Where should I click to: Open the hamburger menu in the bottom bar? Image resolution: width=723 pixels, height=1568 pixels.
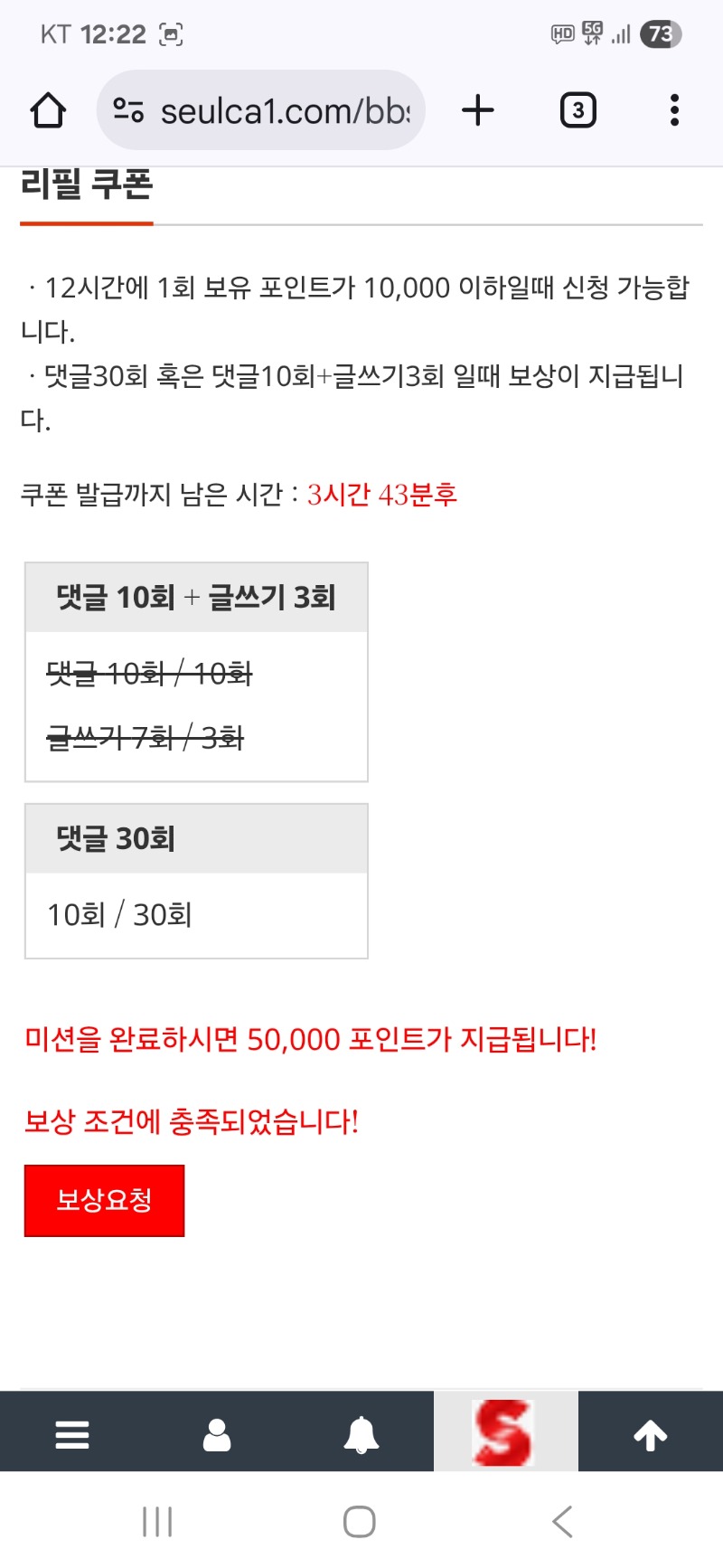tap(72, 1434)
